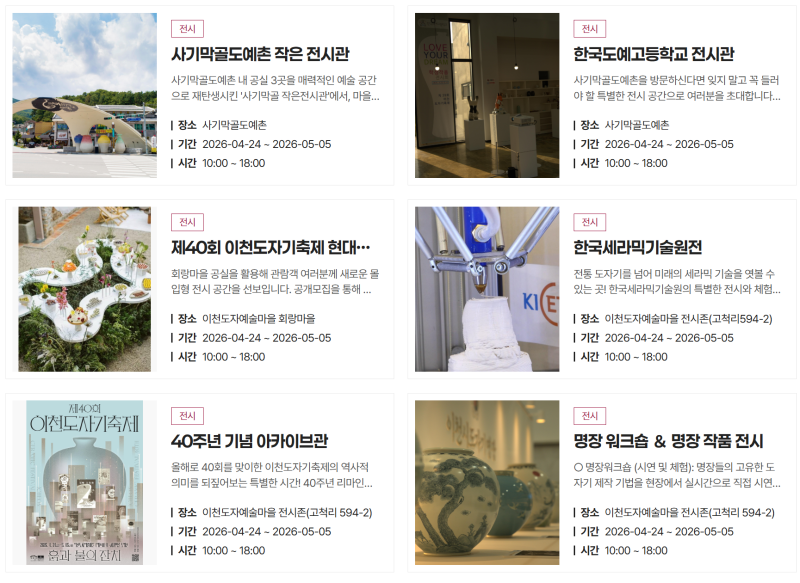Viewport: 800px width, 583px height.
Task: Open the 한국도예고등학교 전시관 card
Action: coord(654,54)
